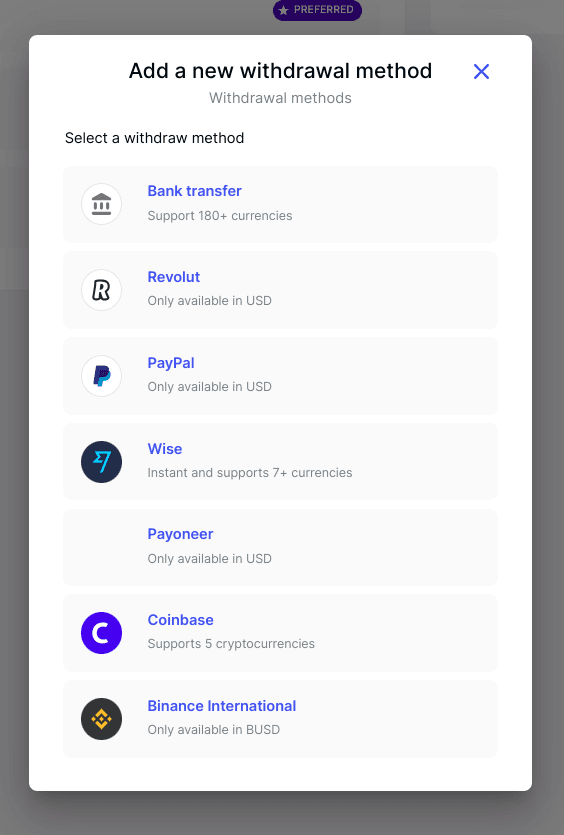Open the Payoneer method
Screen dimensions: 564x835
[x=280, y=547]
